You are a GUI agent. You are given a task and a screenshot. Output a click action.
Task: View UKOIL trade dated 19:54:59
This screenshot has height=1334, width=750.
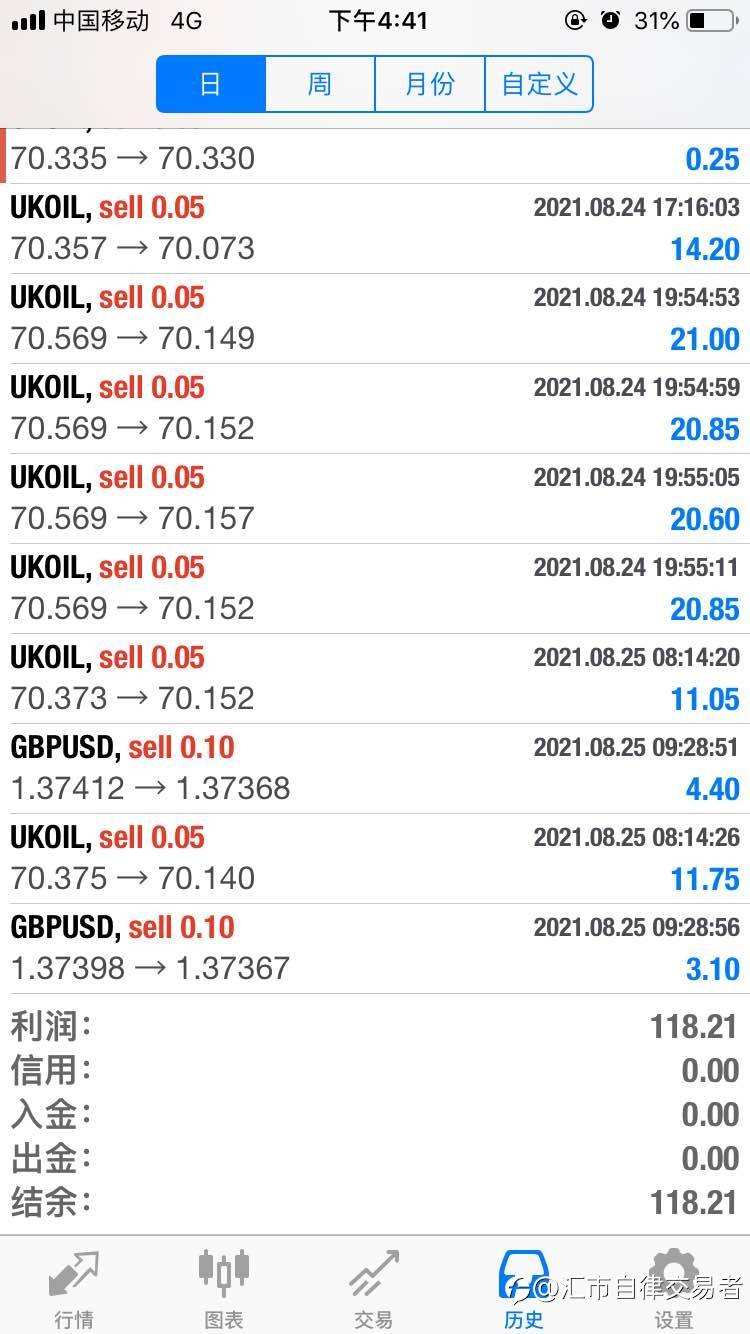coord(375,409)
